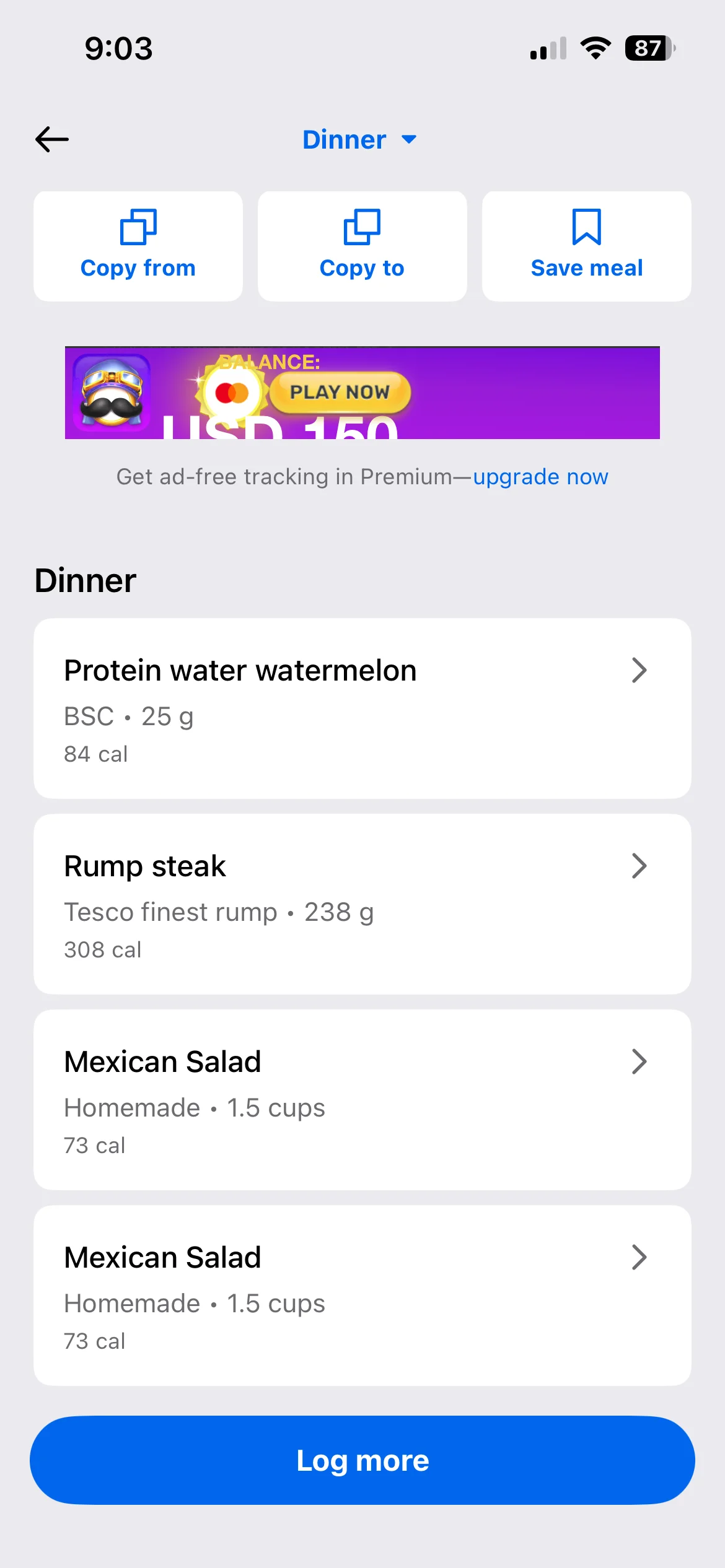Tap Play Now in the ad banner
This screenshot has height=1568, width=725.
pyautogui.click(x=340, y=392)
